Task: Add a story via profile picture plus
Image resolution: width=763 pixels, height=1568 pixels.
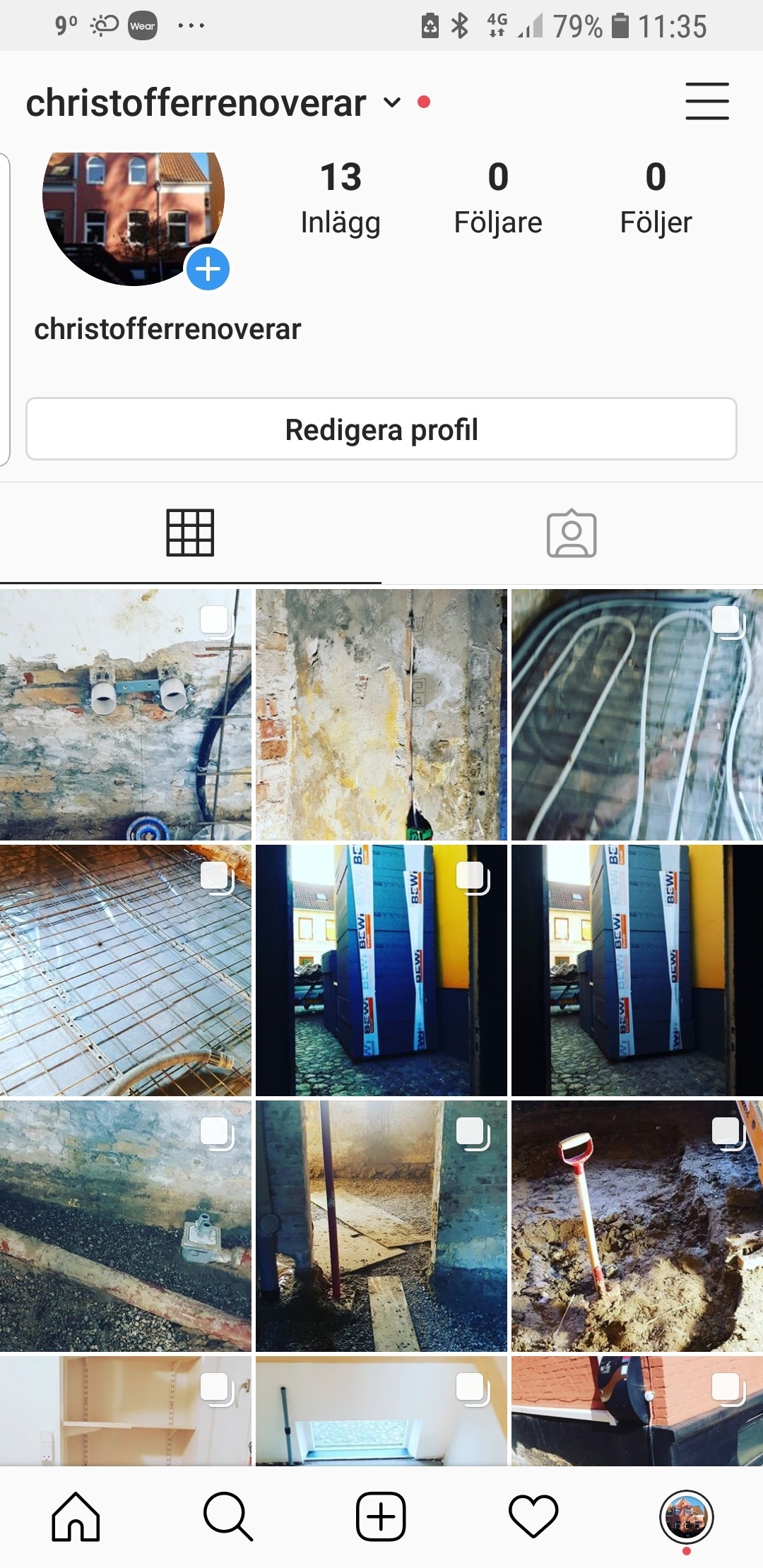Action: click(x=208, y=269)
